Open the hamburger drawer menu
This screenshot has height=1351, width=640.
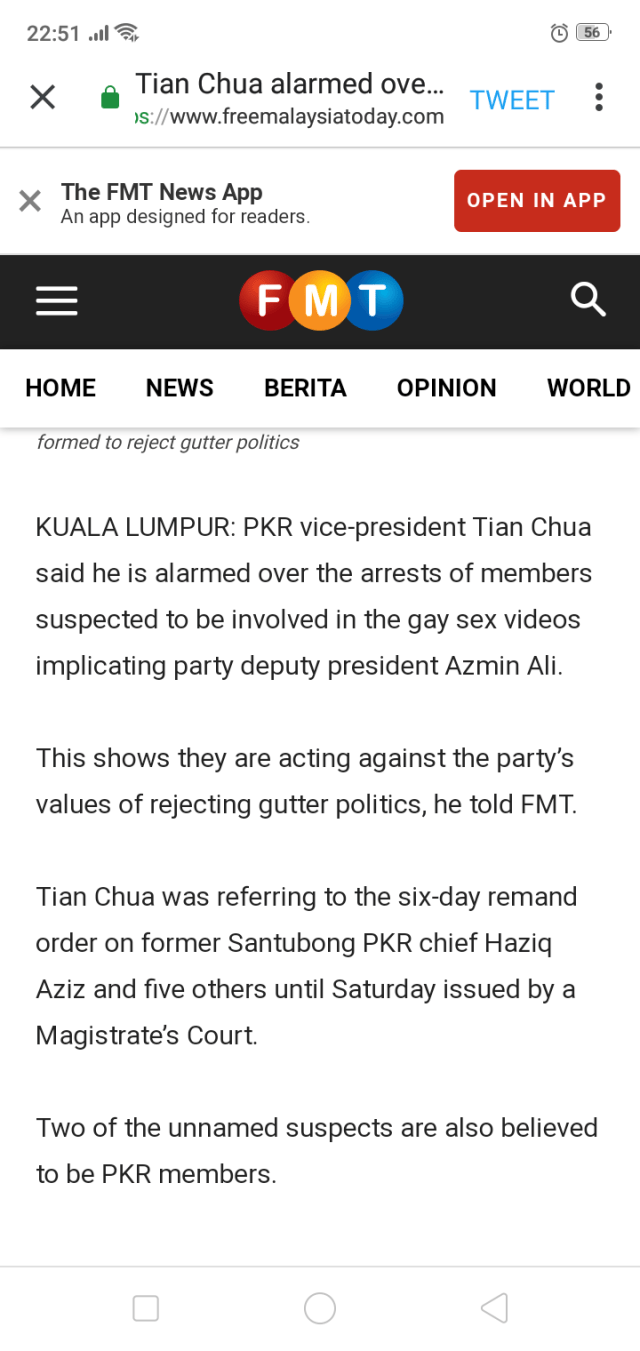coord(57,301)
